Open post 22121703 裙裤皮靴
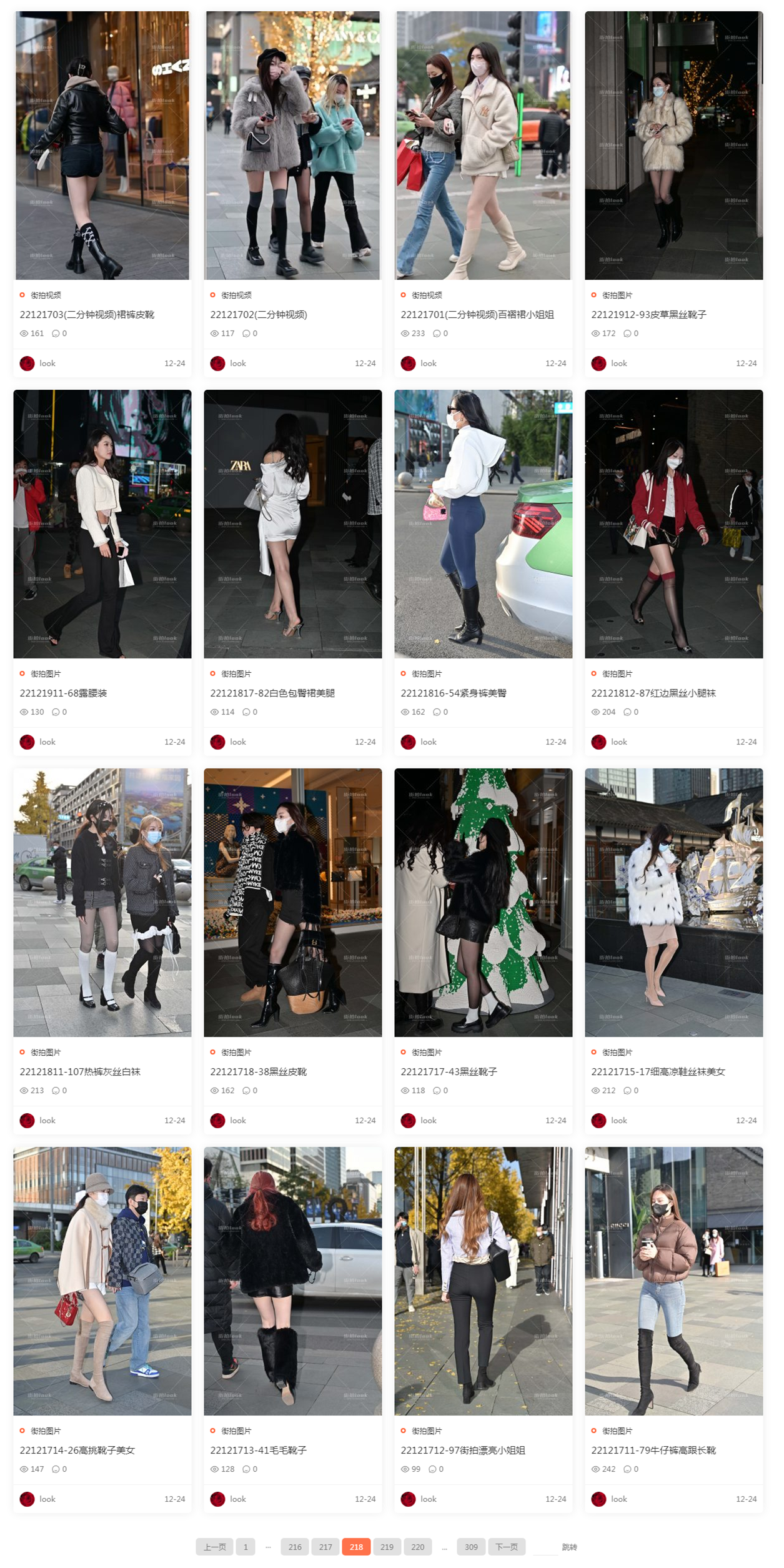This screenshot has height=1568, width=784. (x=87, y=315)
